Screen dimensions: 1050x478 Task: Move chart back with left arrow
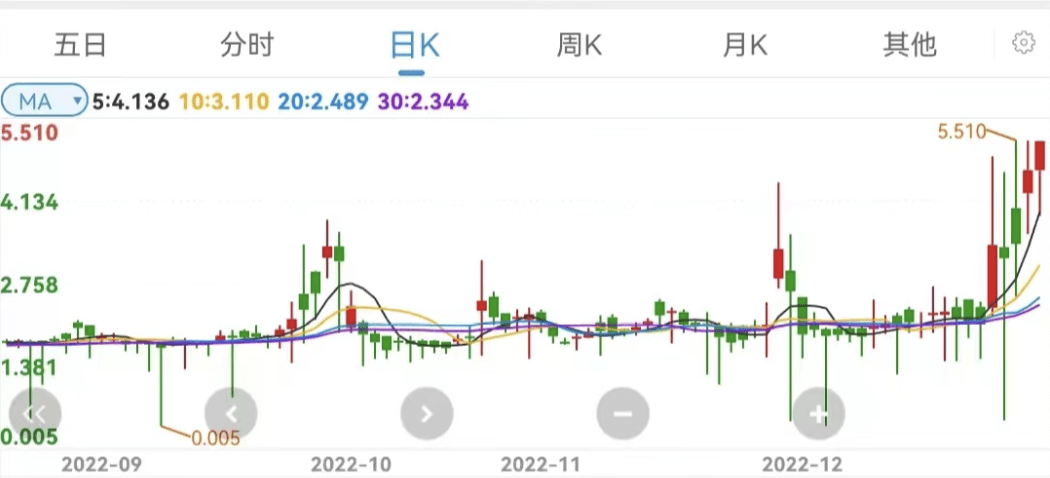pos(231,412)
